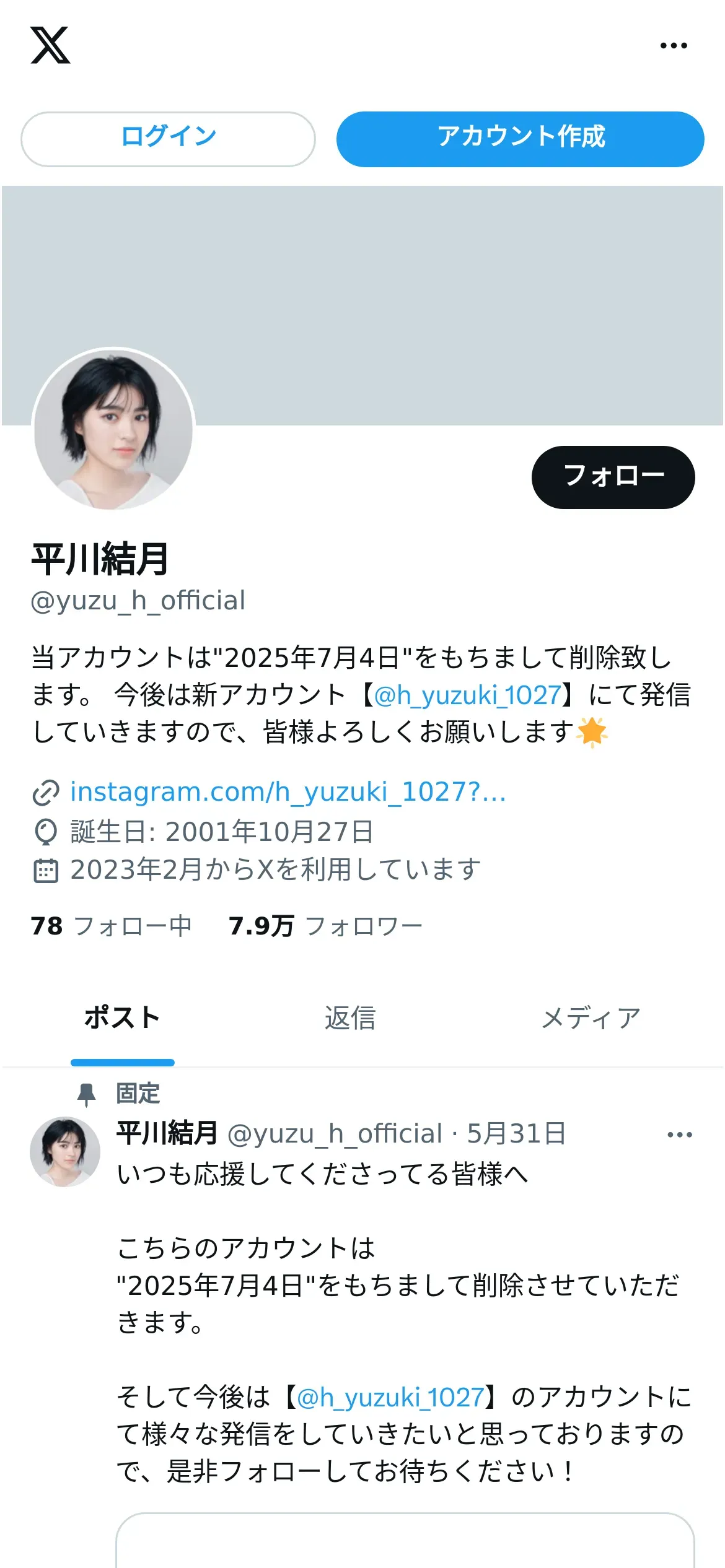View the 78 フォロー中 list
Image resolution: width=725 pixels, height=1568 pixels.
click(112, 926)
